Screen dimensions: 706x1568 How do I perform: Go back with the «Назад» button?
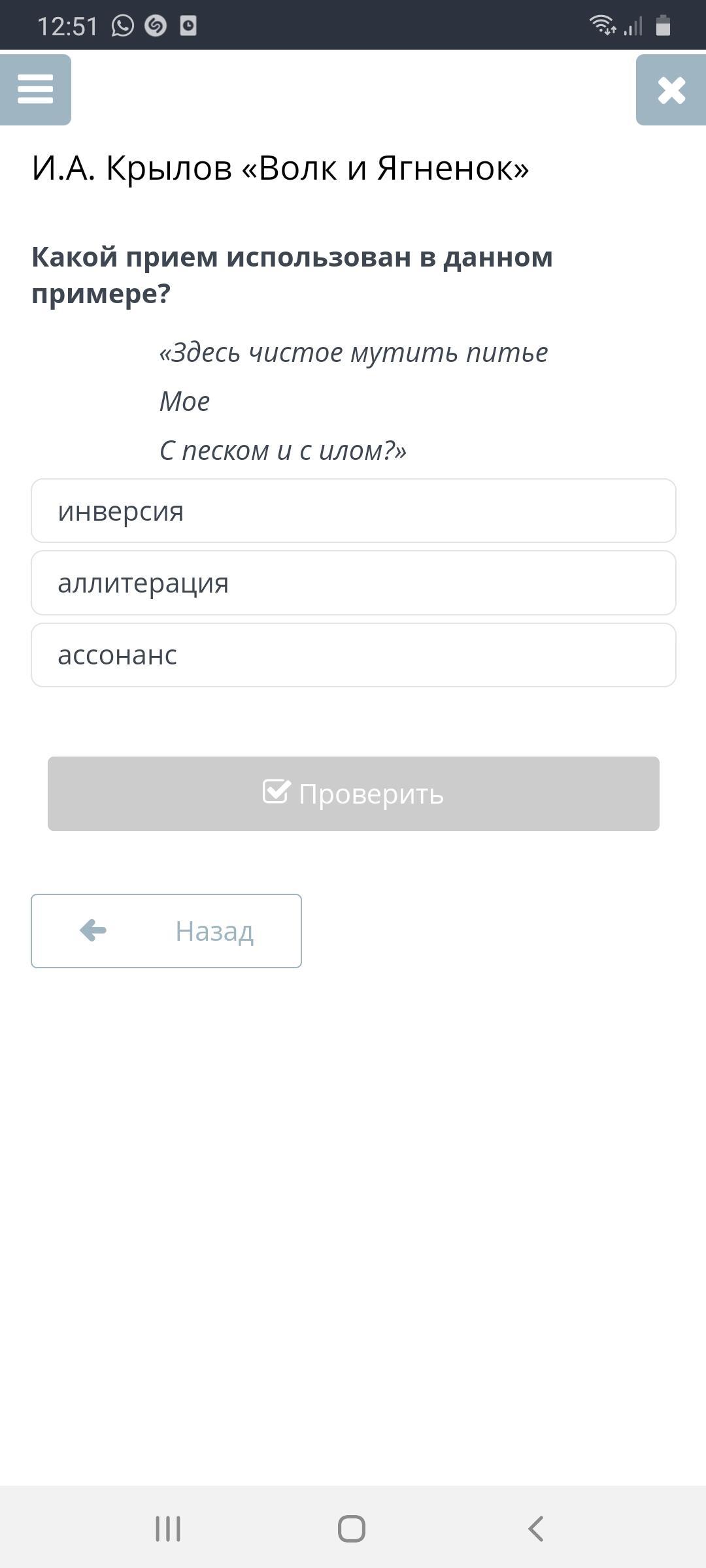click(166, 931)
